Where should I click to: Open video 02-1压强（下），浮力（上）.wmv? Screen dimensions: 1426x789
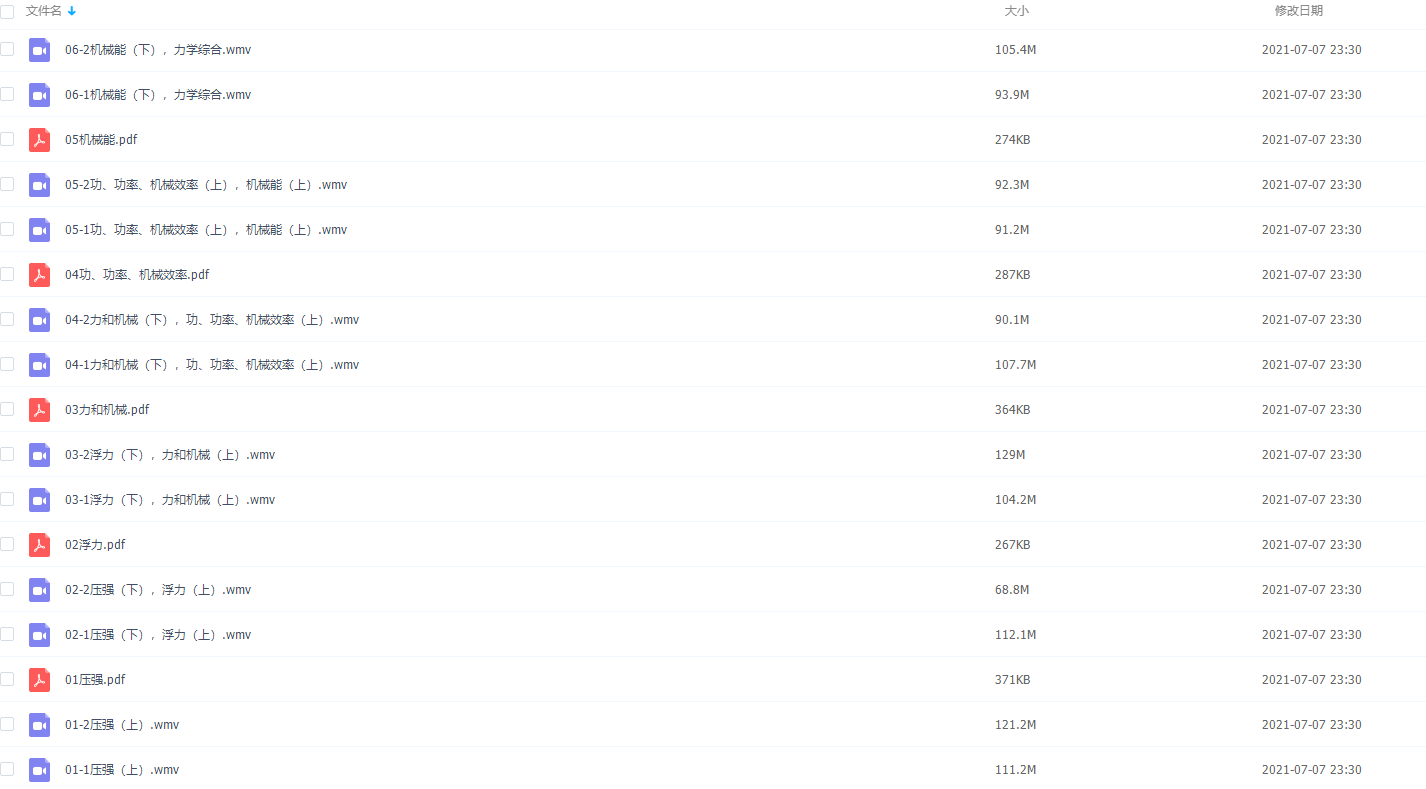tap(158, 635)
